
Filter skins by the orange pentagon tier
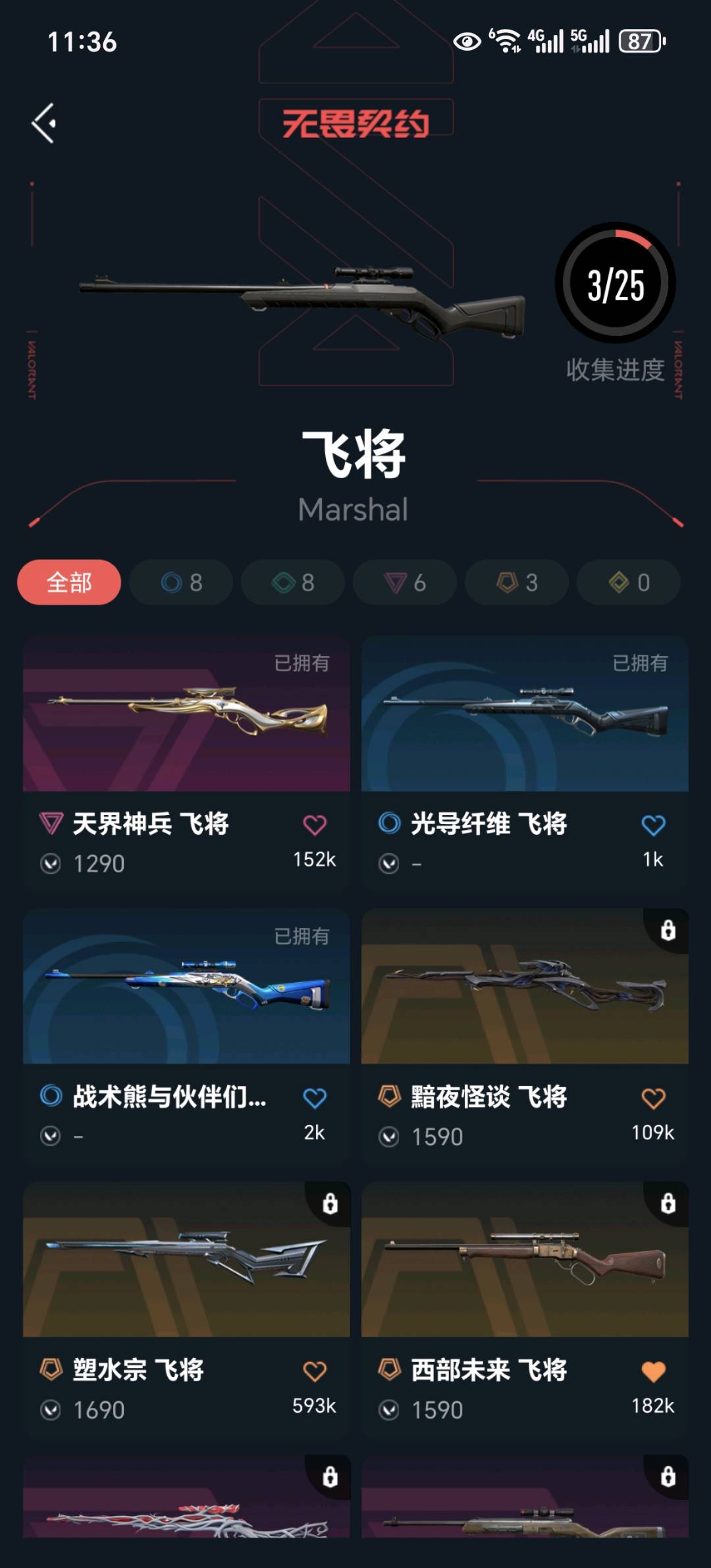pyautogui.click(x=517, y=583)
